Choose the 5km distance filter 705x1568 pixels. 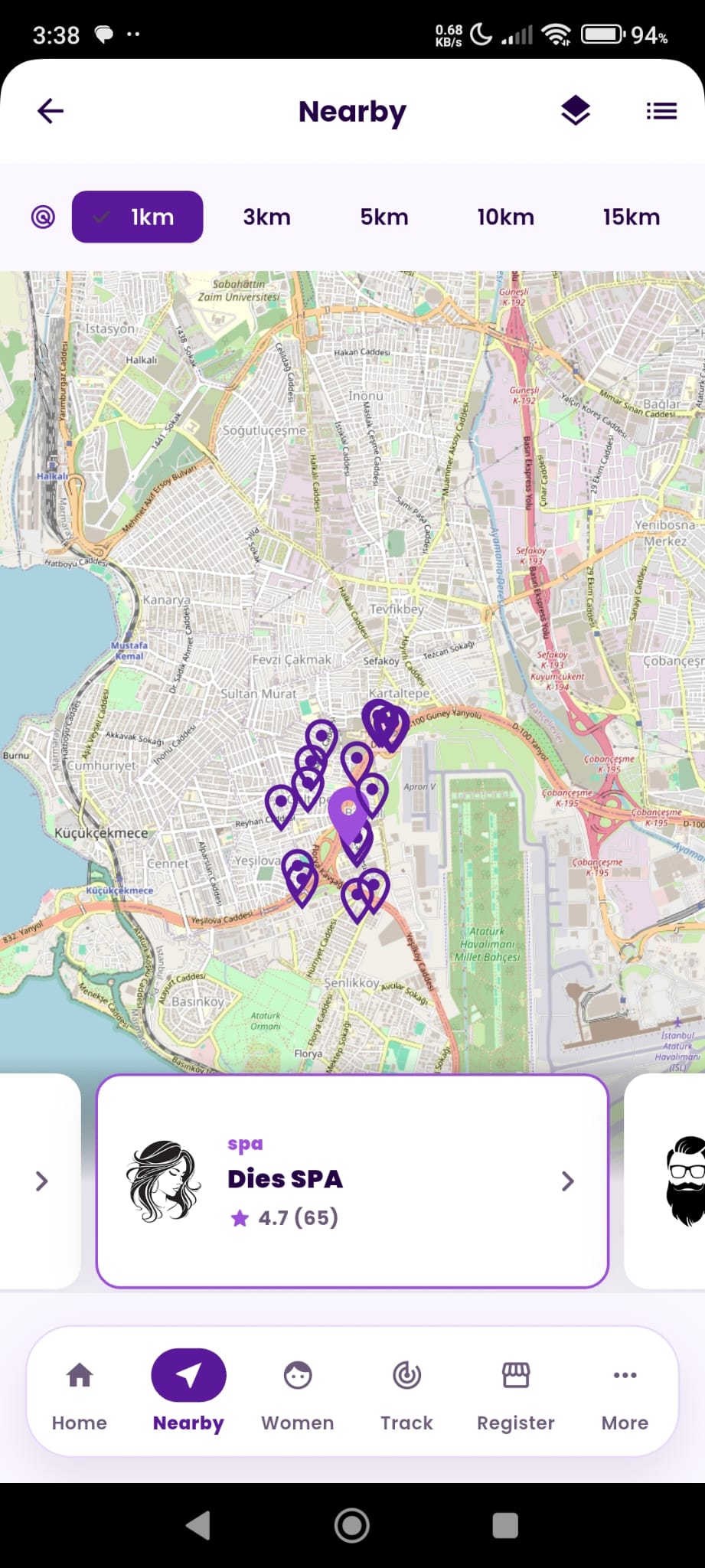tap(384, 217)
